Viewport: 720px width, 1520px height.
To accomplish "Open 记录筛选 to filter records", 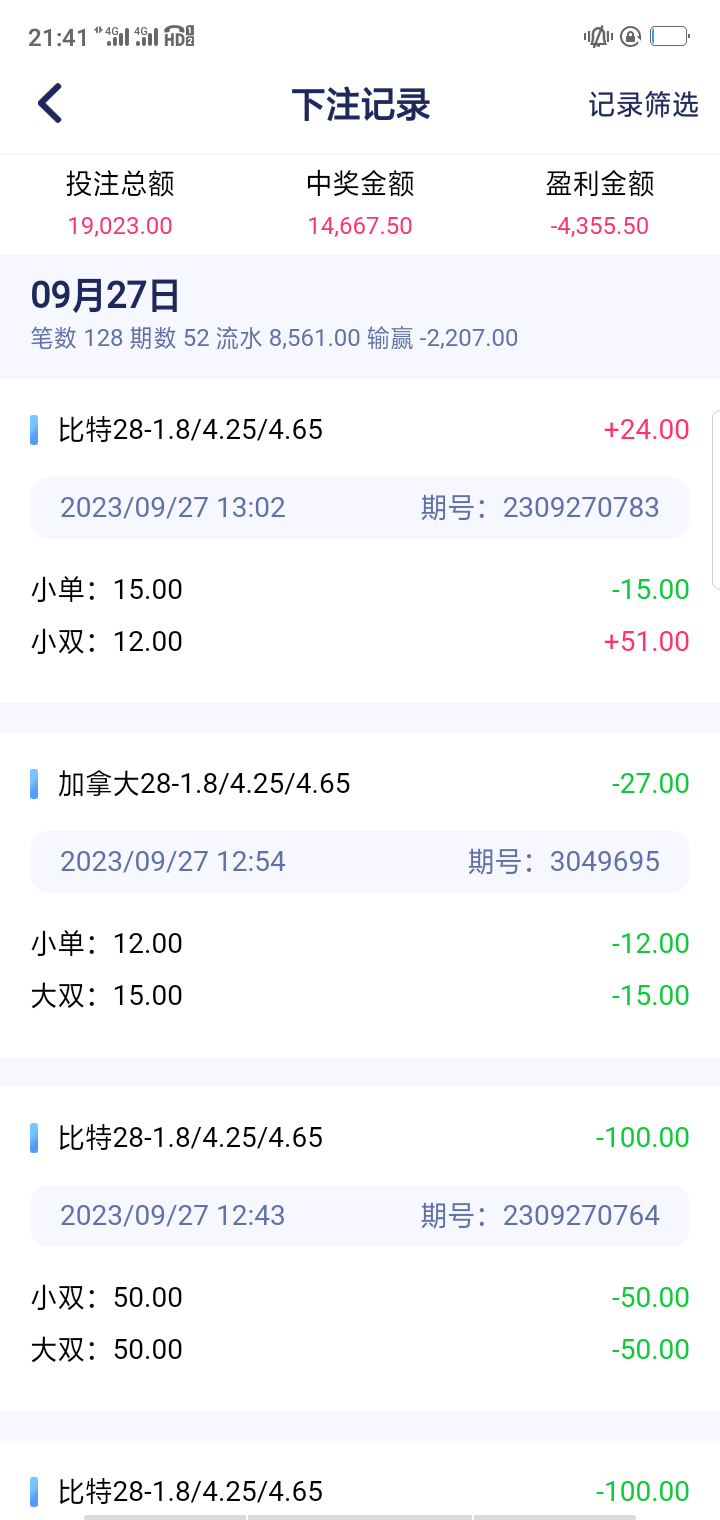I will tap(644, 105).
